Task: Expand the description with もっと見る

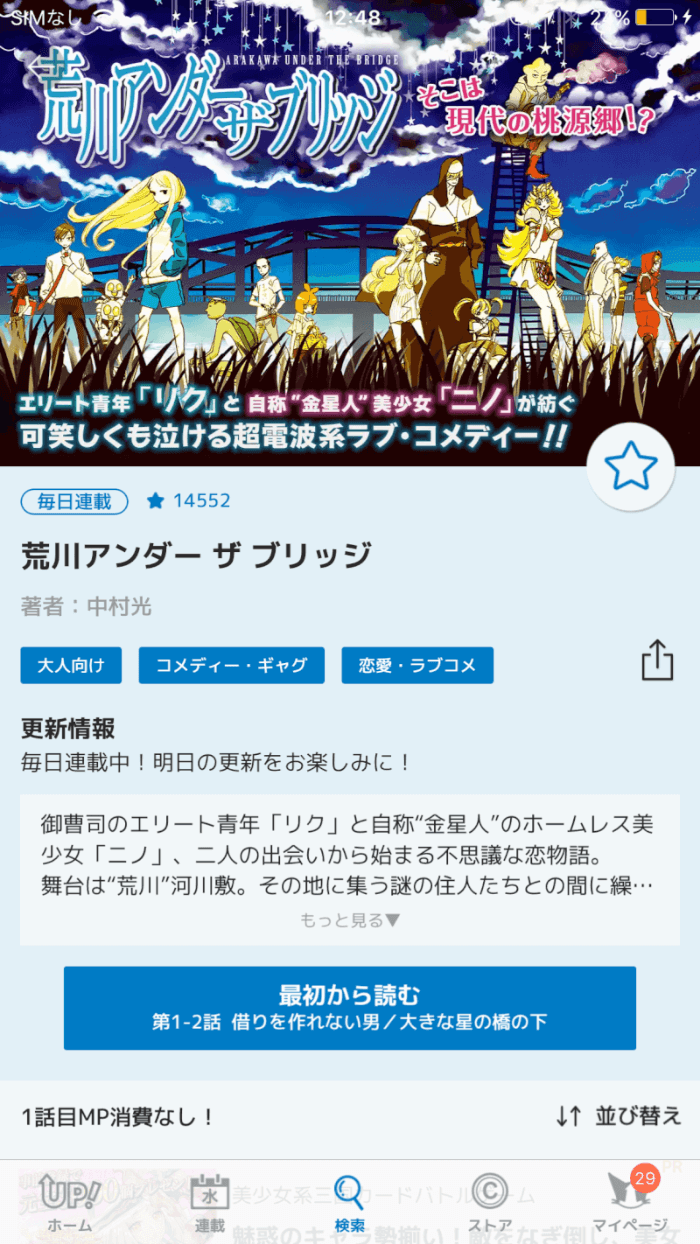Action: click(x=350, y=920)
